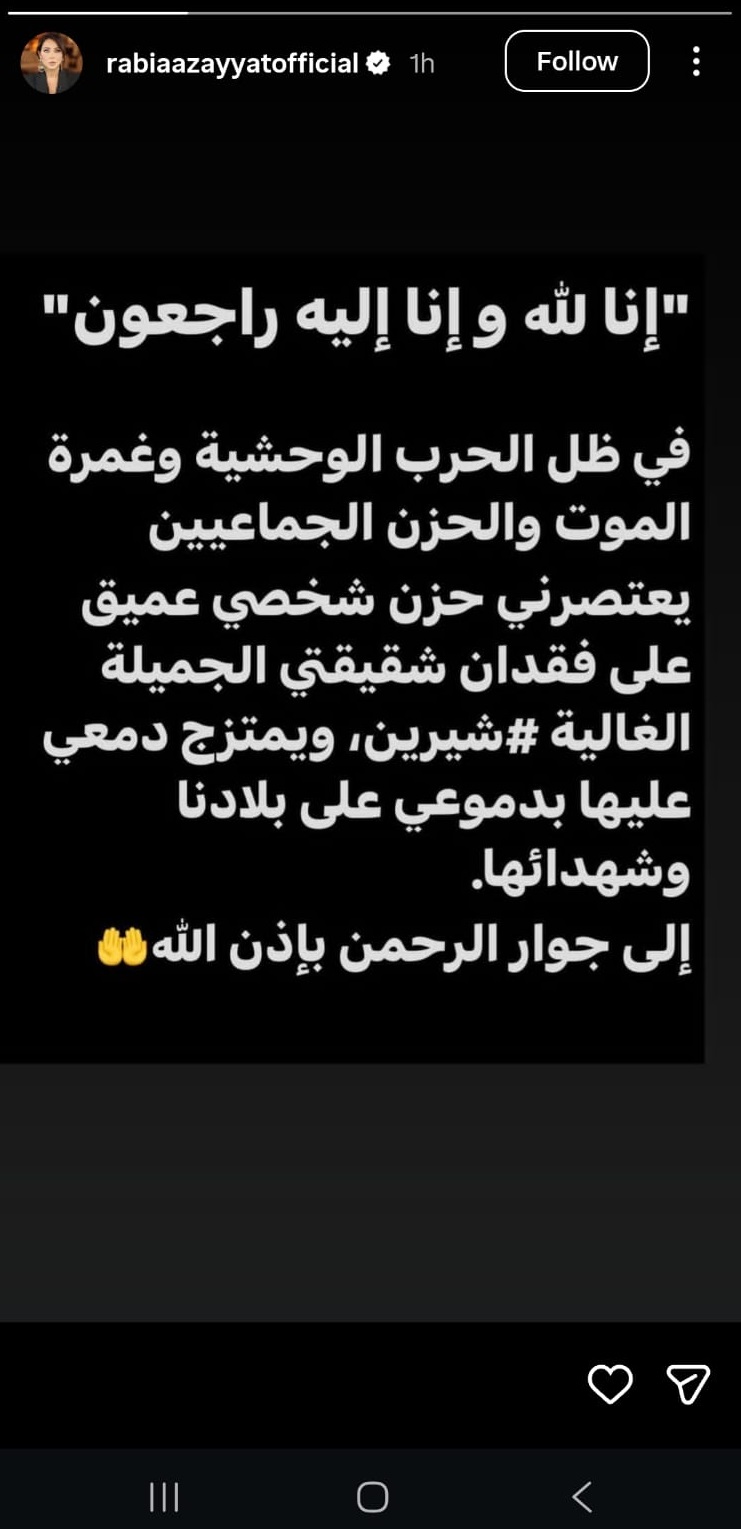Go to the home screen

click(372, 1497)
